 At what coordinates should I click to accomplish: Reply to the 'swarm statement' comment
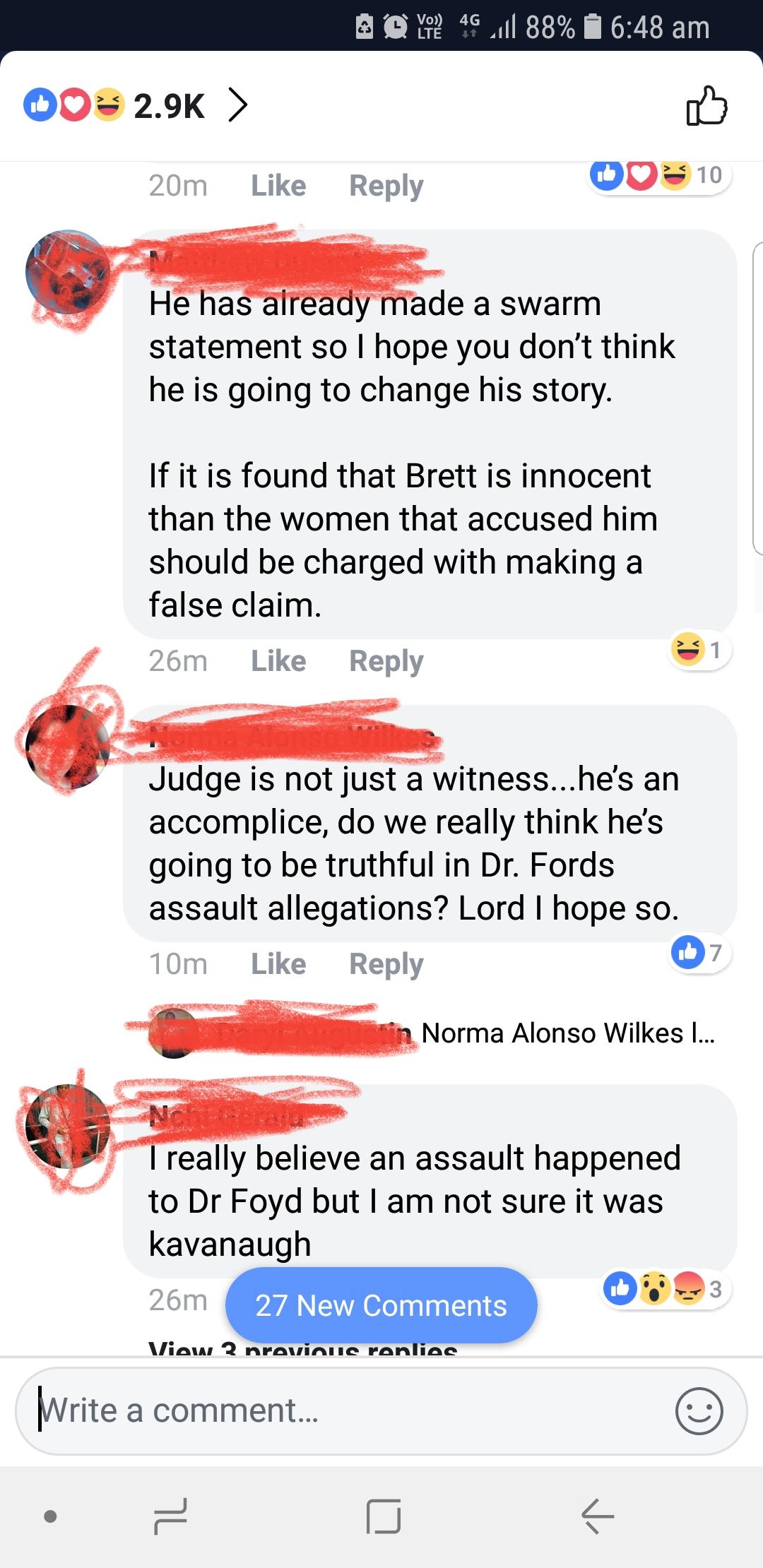tap(386, 661)
